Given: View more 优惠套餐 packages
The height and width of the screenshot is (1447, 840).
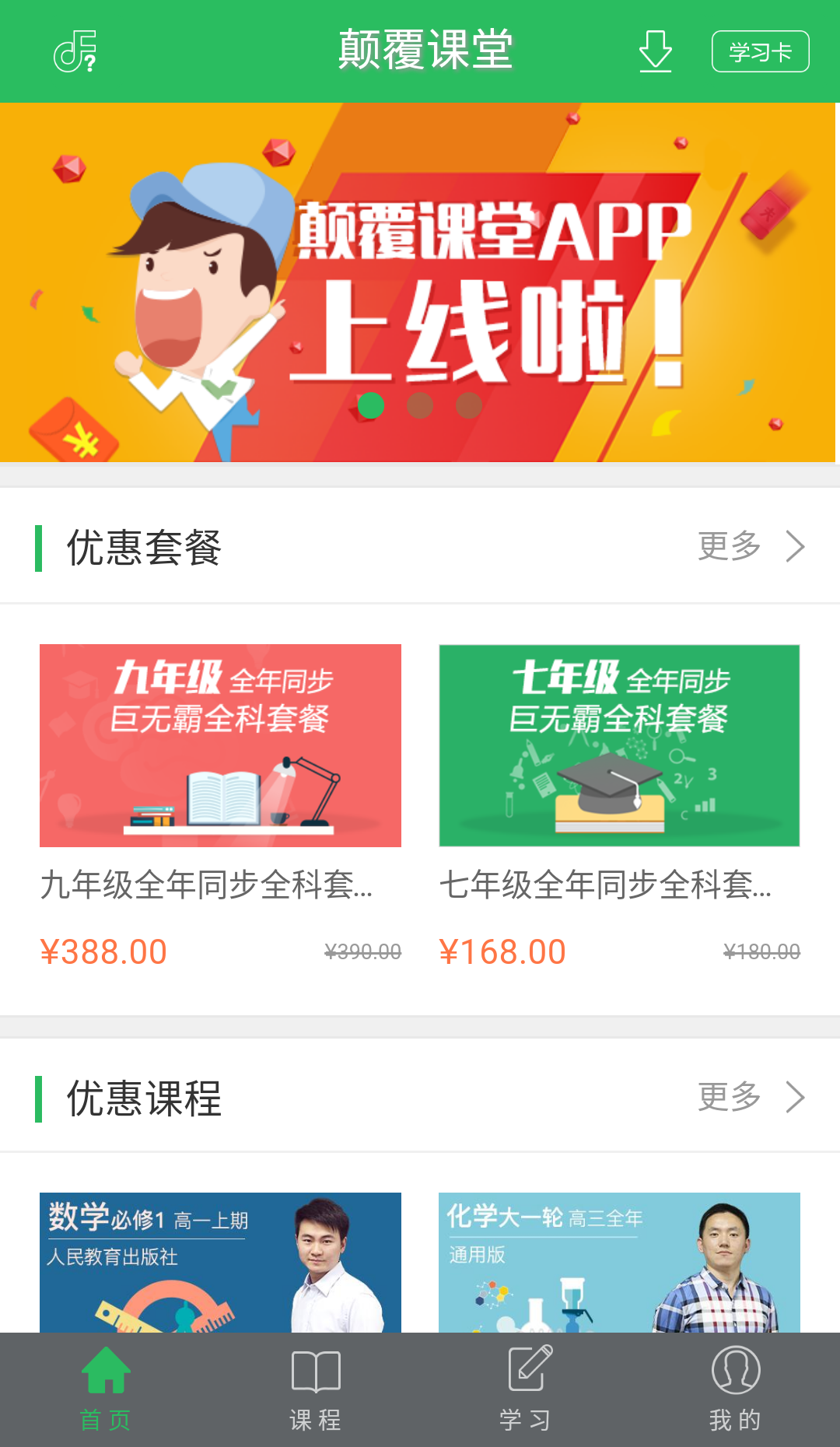Looking at the screenshot, I should point(751,546).
